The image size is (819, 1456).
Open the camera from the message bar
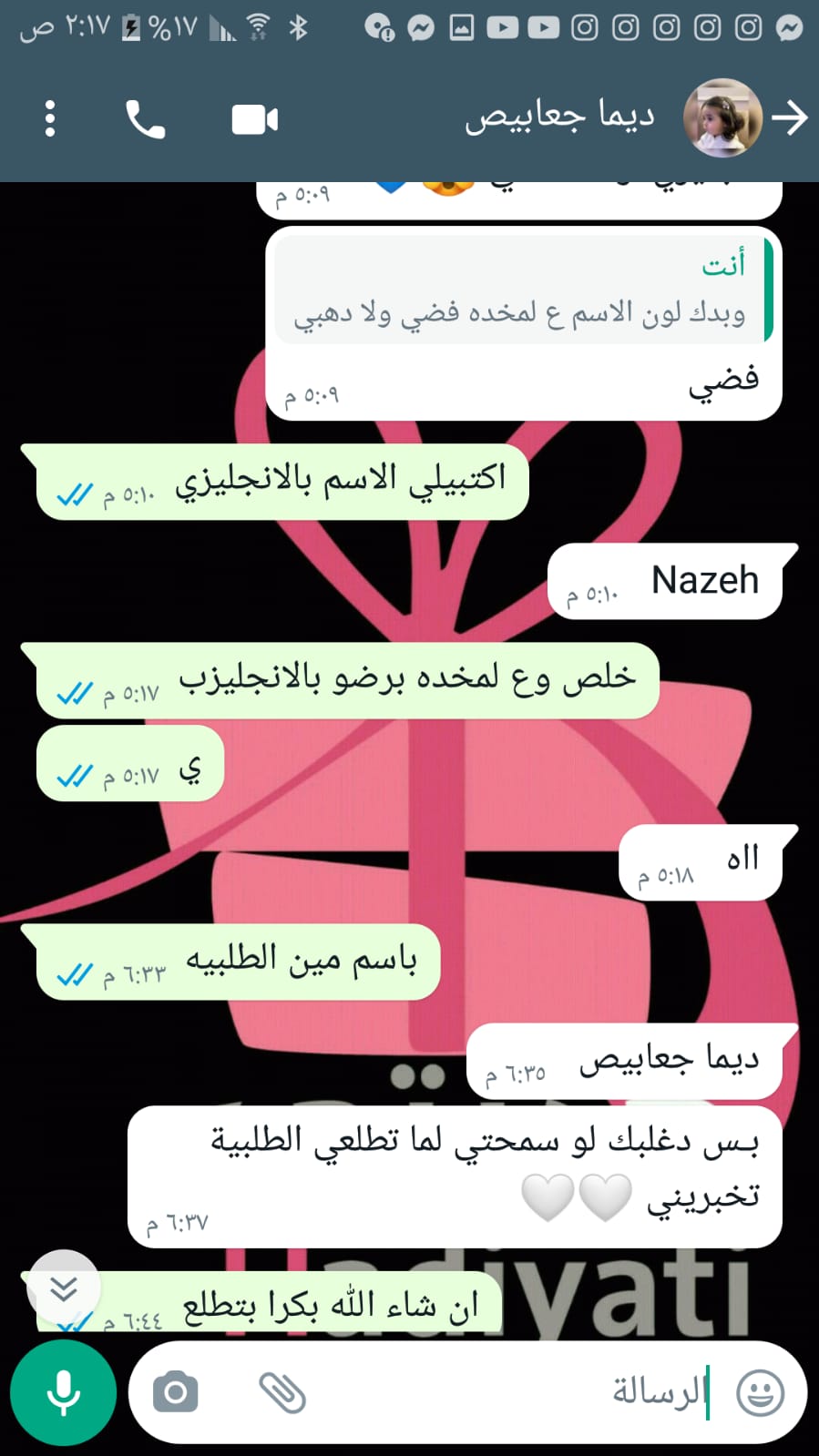point(176,1392)
